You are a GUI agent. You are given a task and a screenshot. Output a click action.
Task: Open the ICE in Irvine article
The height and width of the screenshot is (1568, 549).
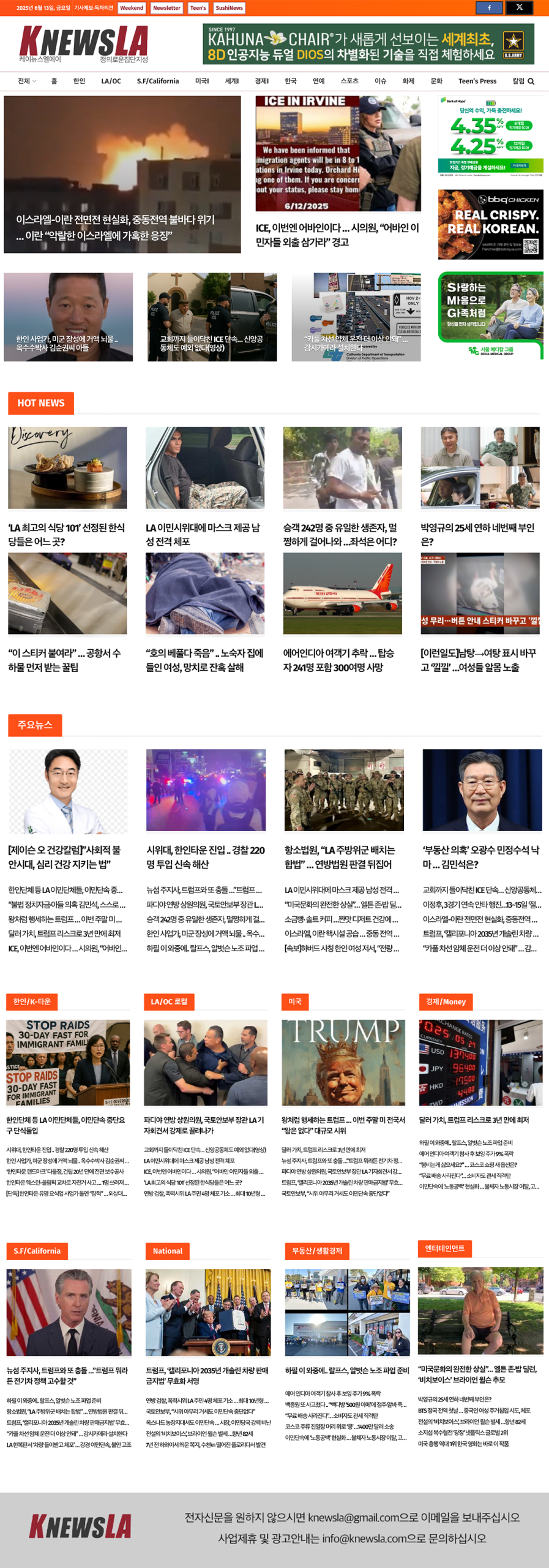point(338,235)
